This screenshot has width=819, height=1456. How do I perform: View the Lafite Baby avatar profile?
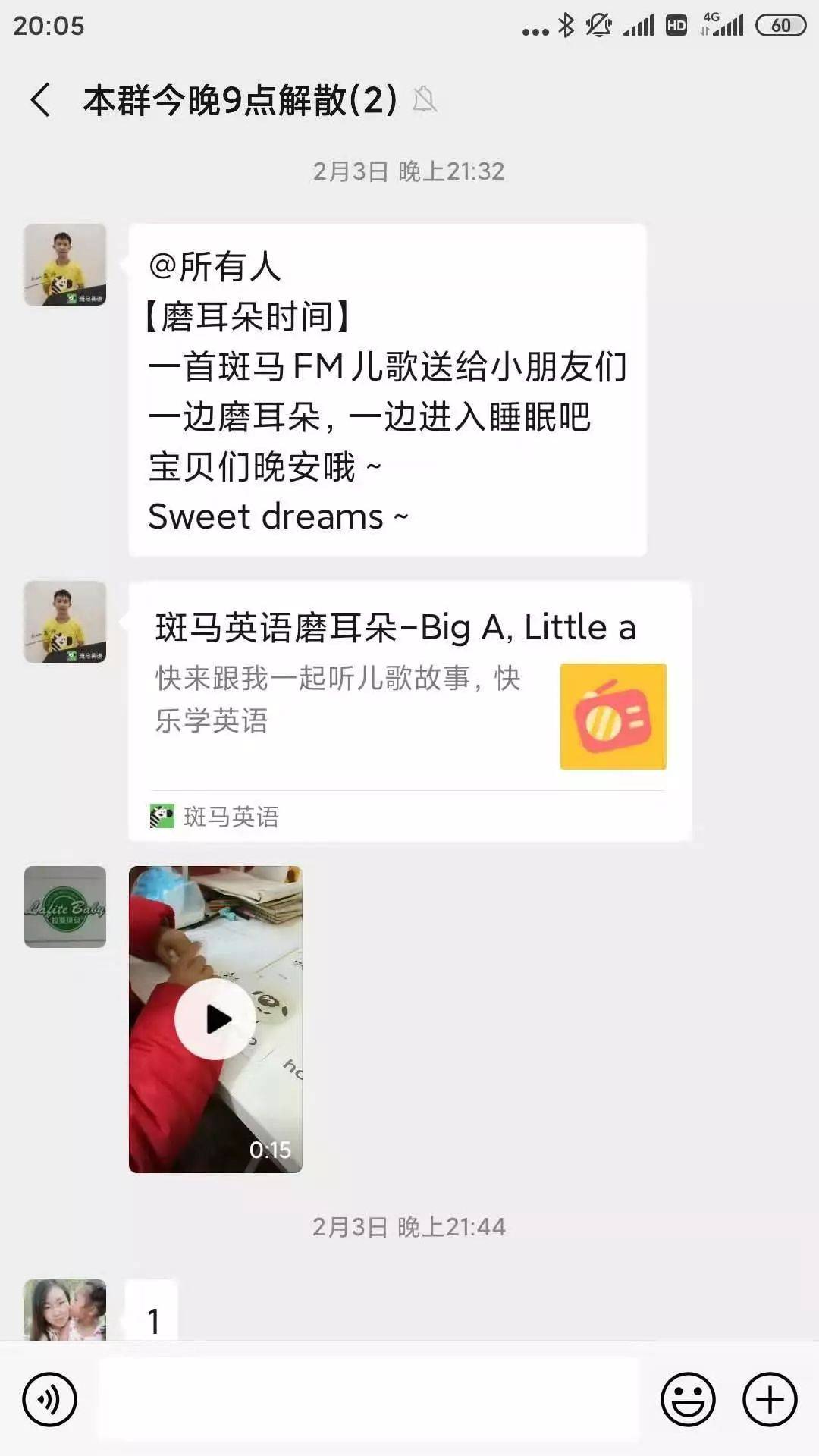(65, 907)
